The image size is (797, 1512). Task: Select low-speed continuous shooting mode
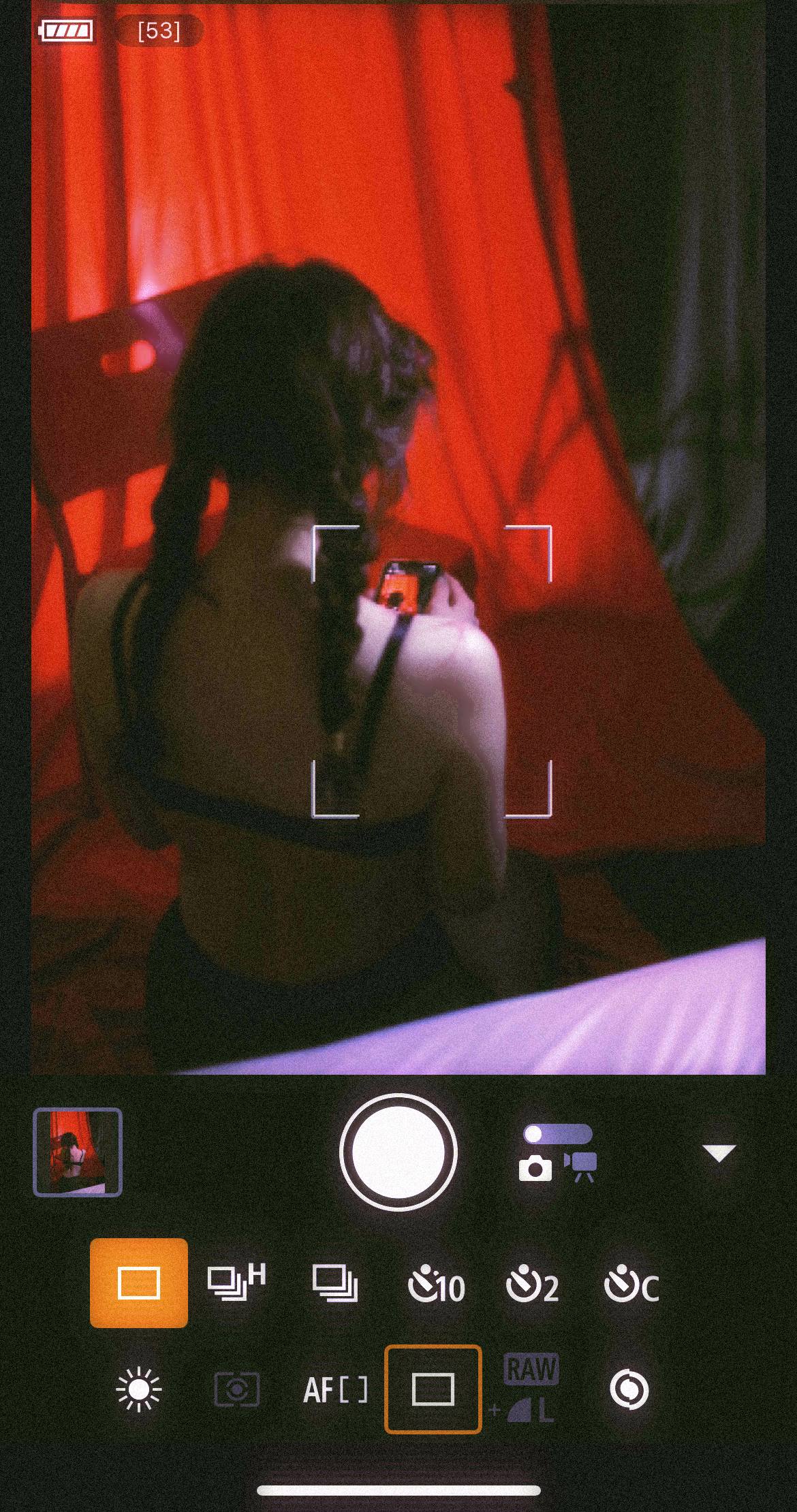pyautogui.click(x=334, y=1284)
